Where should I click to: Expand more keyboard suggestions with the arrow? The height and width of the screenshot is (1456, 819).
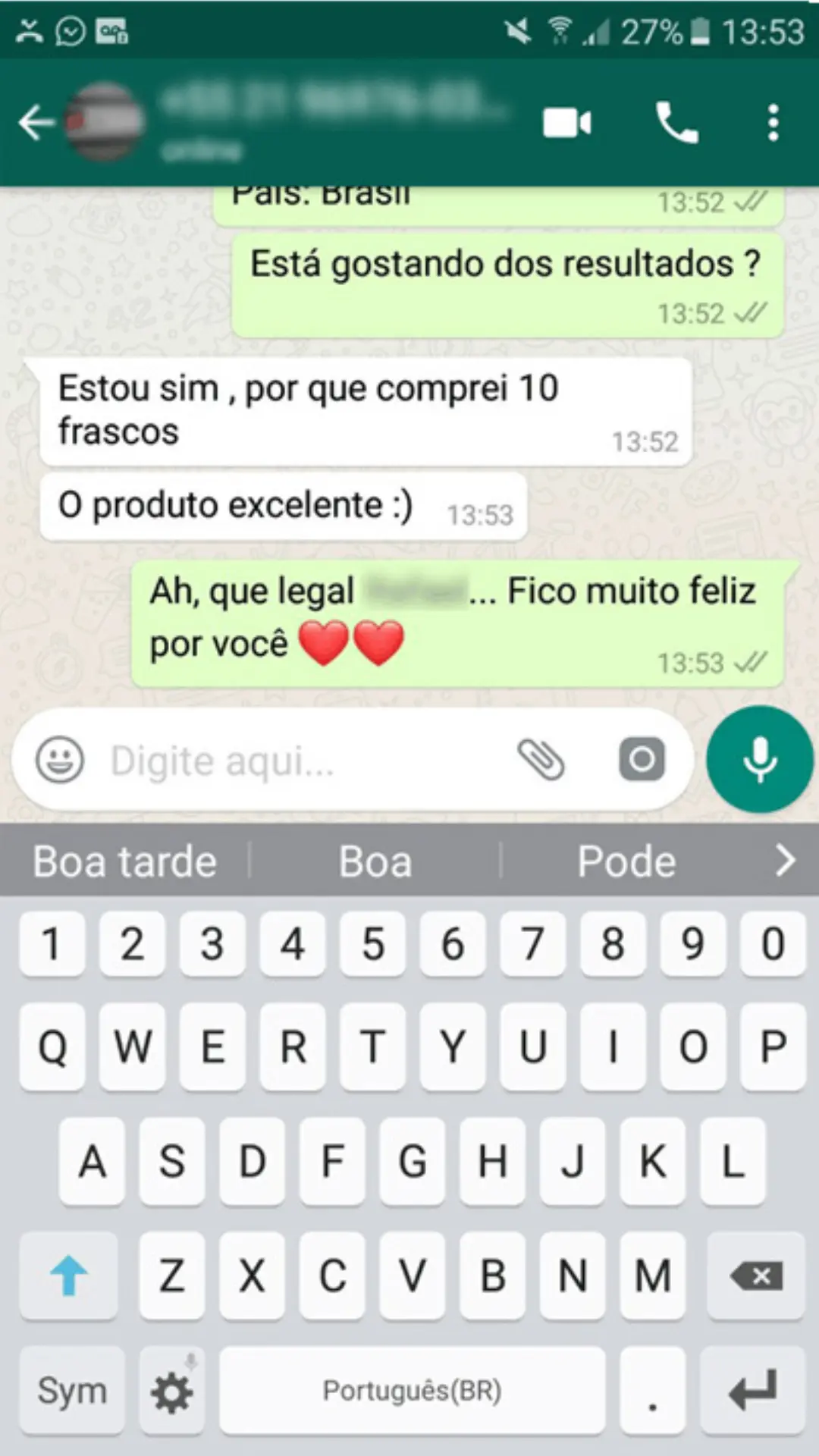(x=786, y=861)
